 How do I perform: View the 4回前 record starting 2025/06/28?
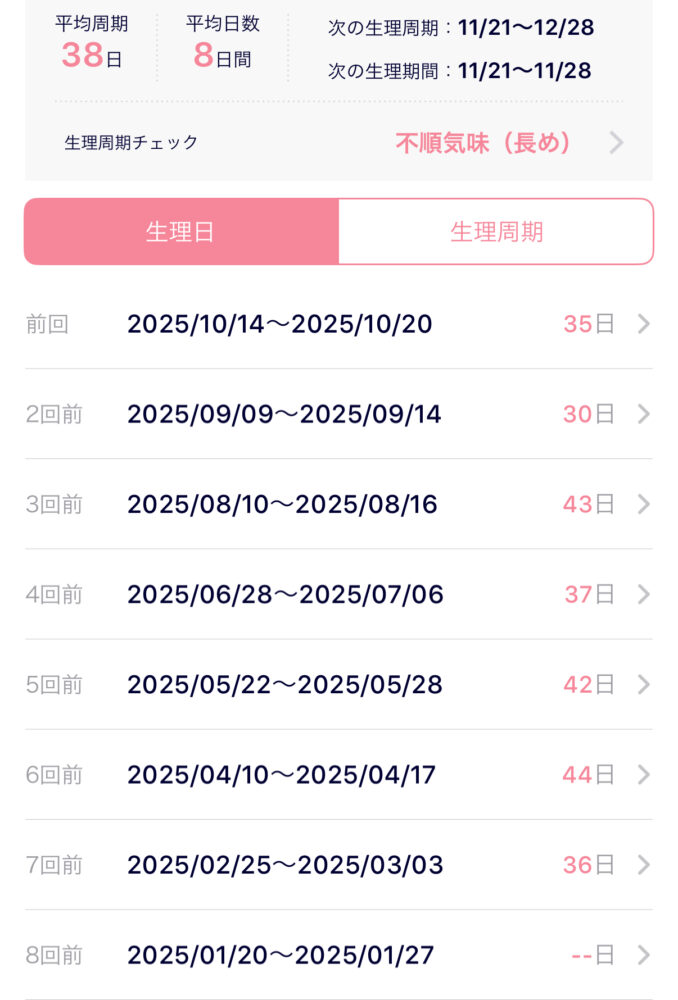tap(338, 594)
